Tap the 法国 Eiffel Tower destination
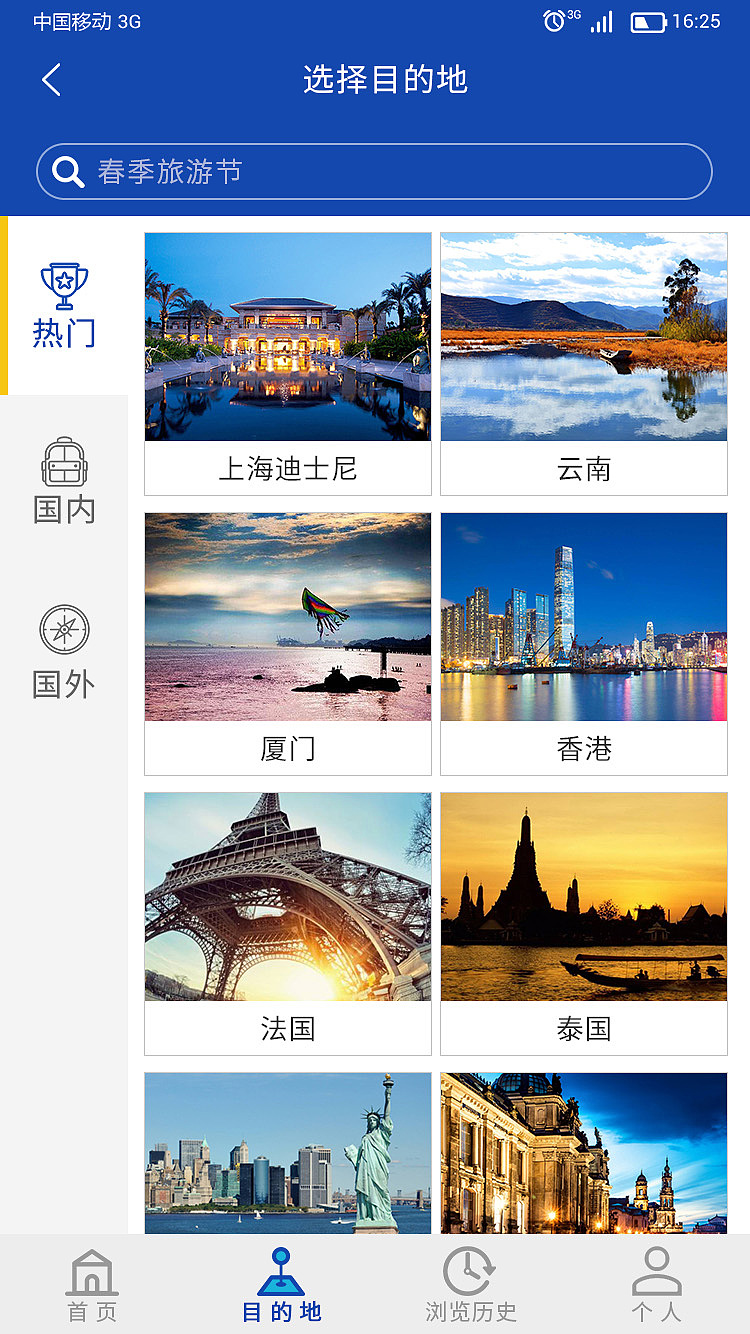Screen dimensions: 750x1334 tap(287, 896)
